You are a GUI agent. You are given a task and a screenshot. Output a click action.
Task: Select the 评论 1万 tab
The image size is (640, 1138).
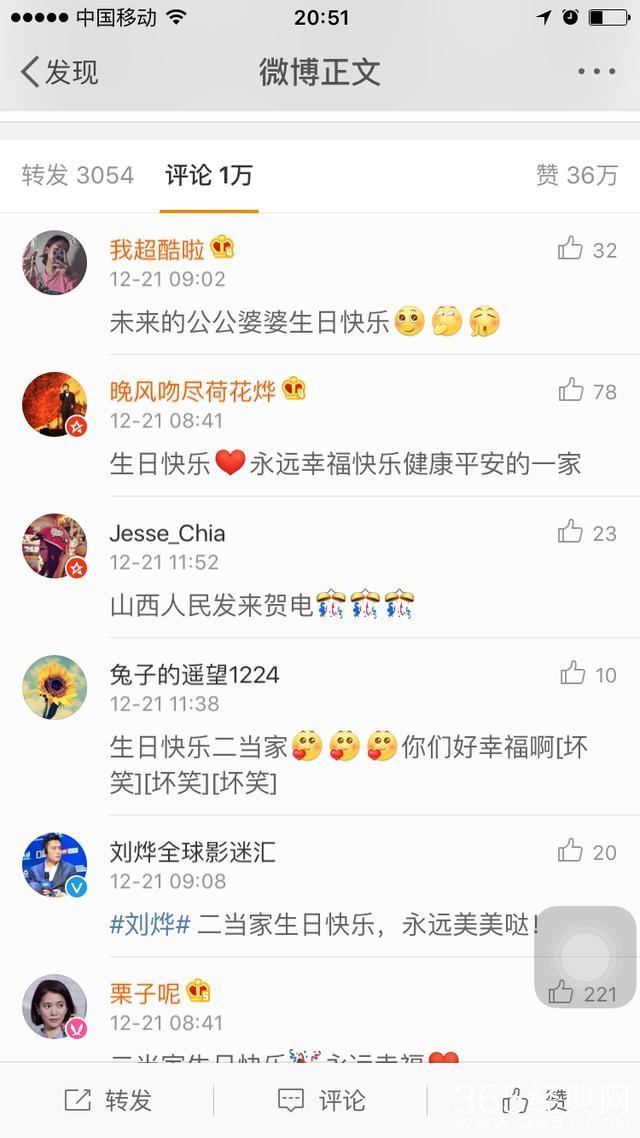click(209, 176)
